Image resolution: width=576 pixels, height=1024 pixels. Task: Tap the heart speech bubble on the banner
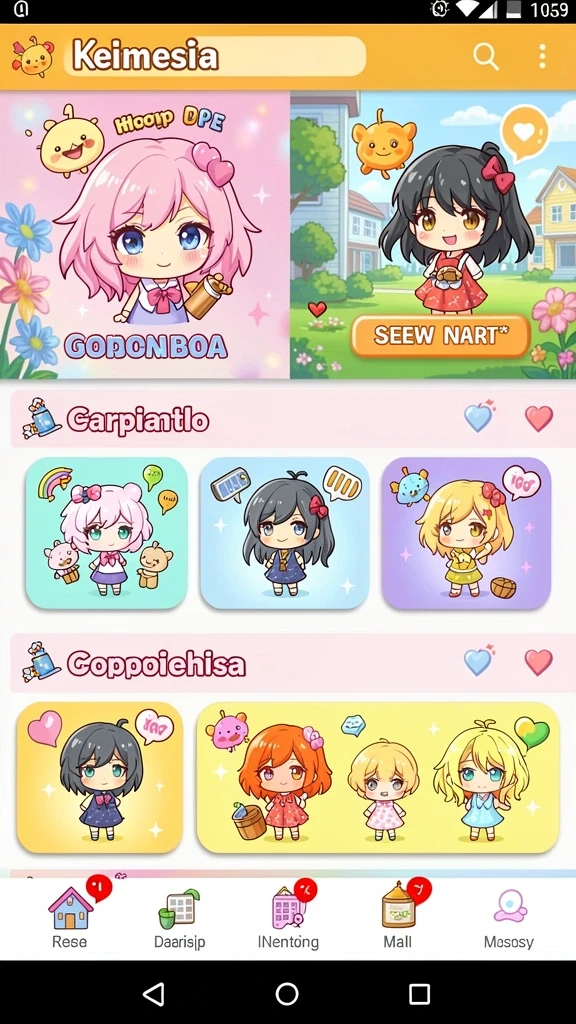tap(524, 134)
